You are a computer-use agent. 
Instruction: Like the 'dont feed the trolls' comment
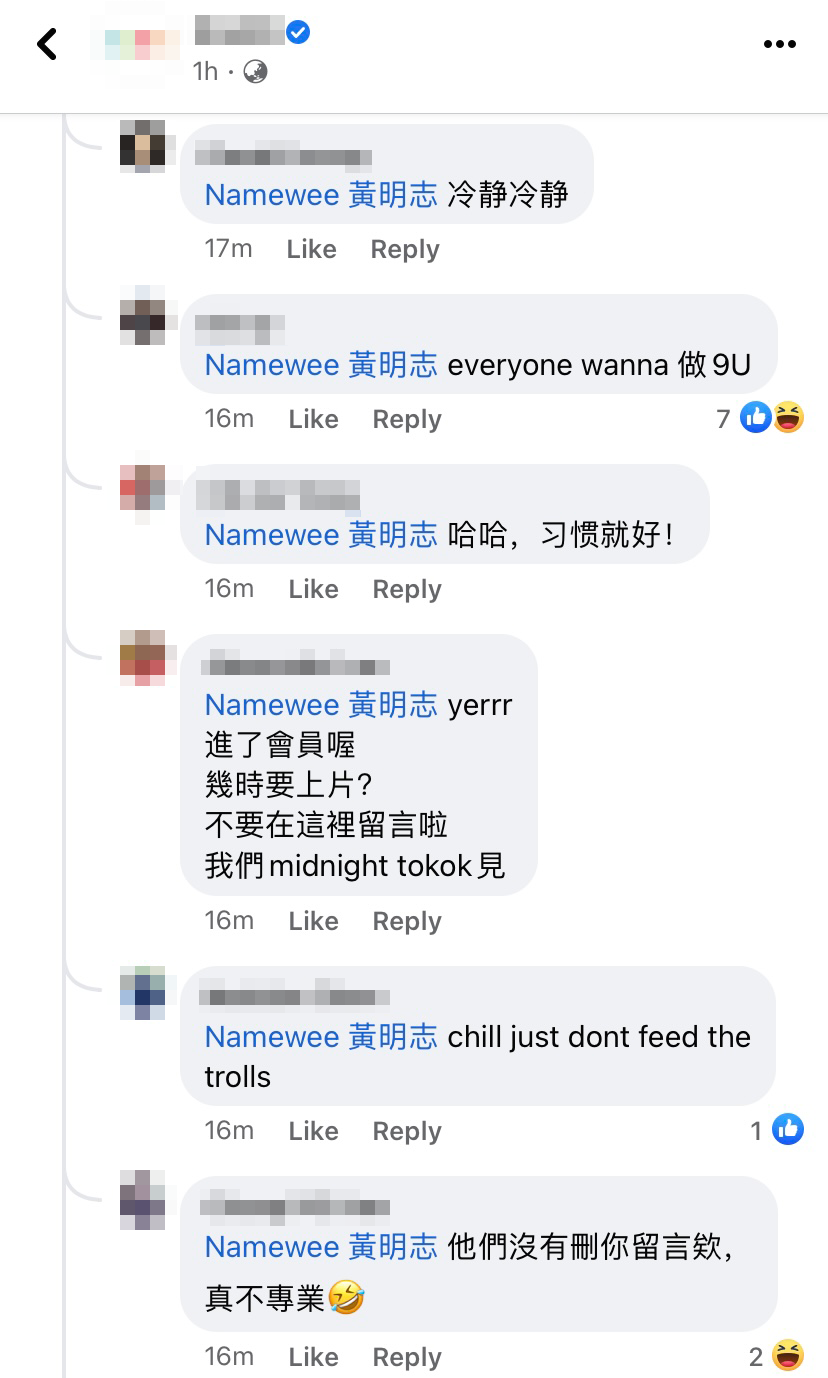(x=313, y=1131)
